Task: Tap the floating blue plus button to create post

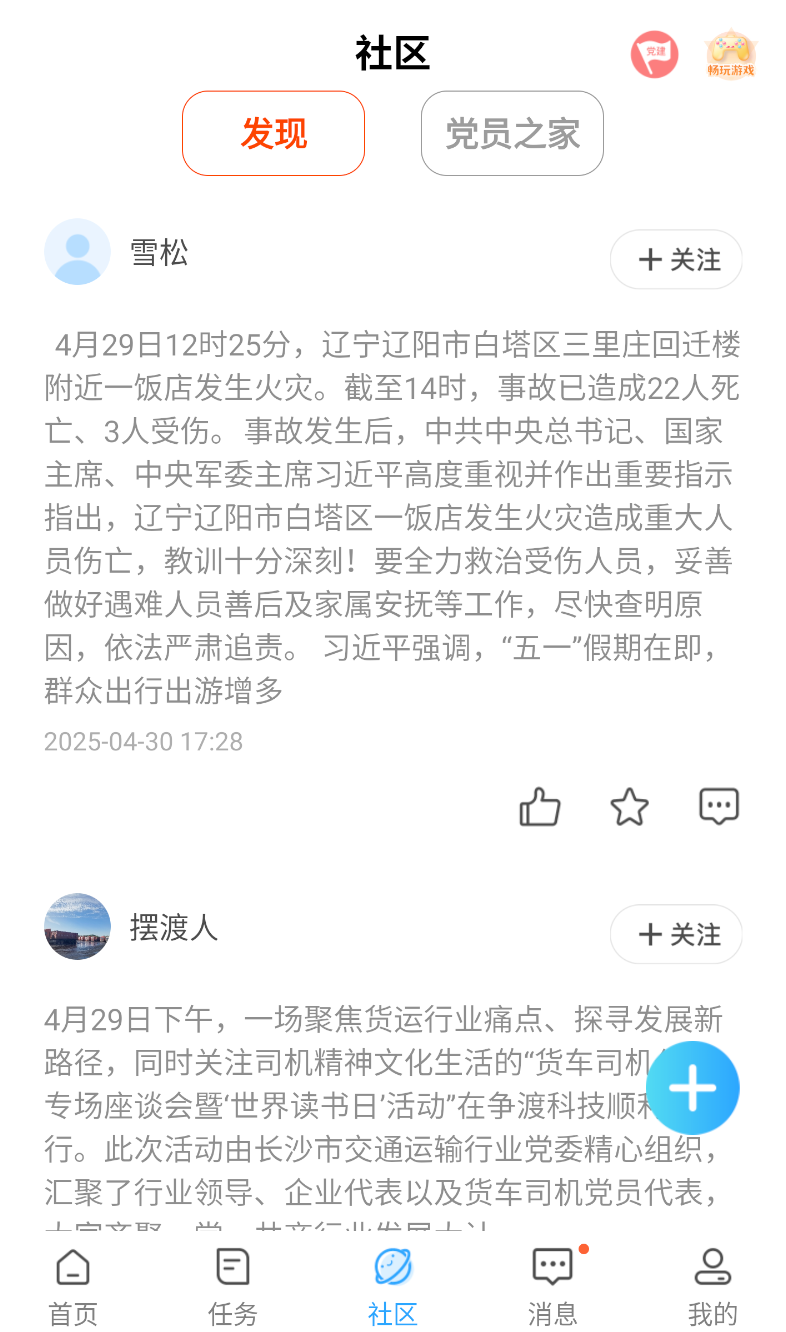Action: pyautogui.click(x=692, y=1088)
